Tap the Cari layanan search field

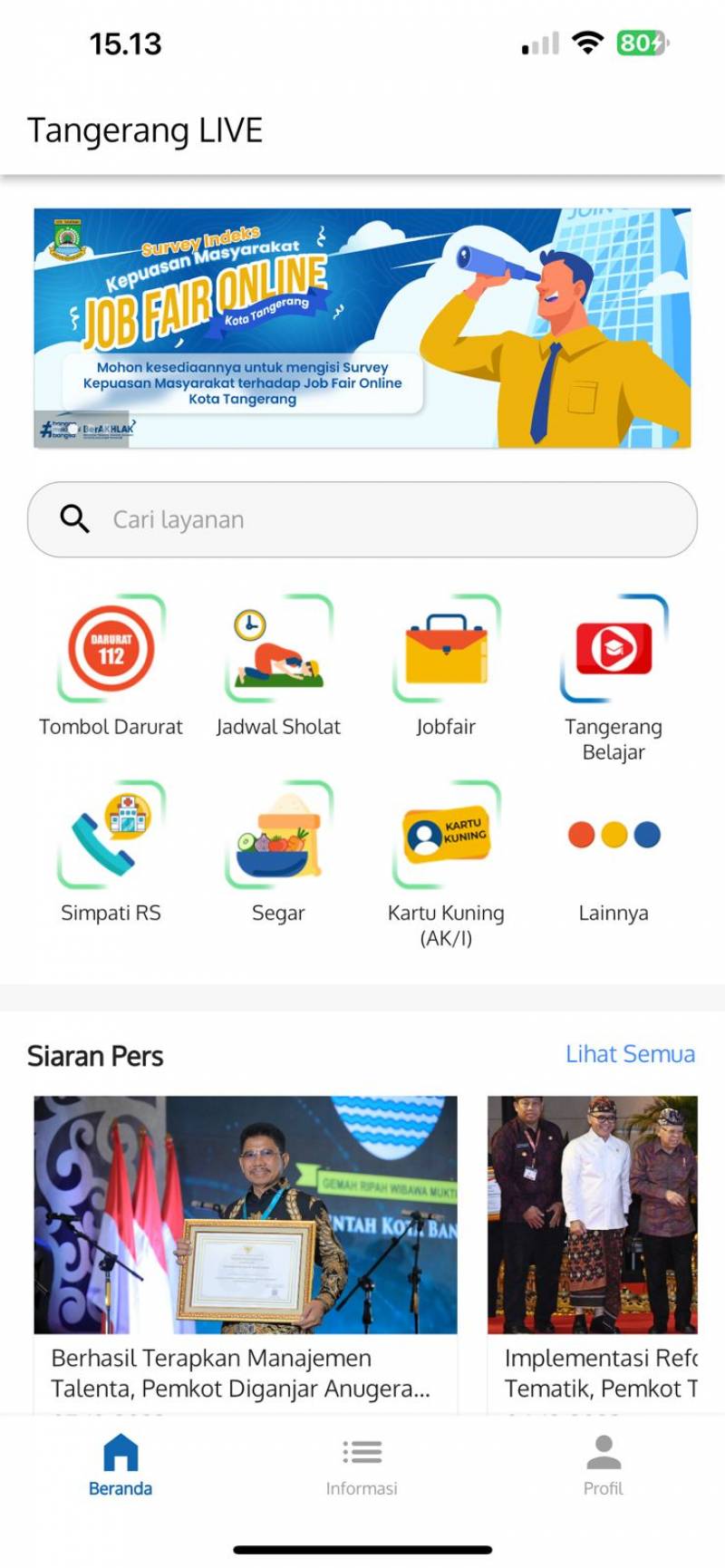coord(362,519)
